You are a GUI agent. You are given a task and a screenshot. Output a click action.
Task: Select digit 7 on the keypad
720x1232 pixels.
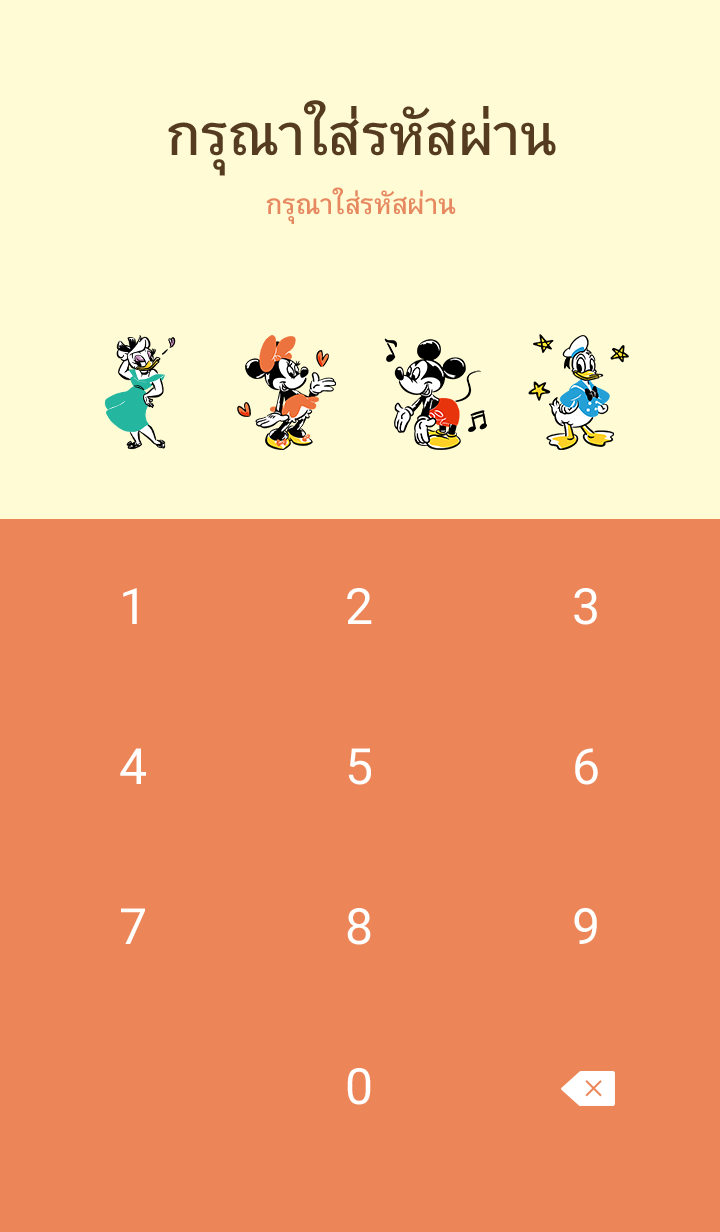tap(132, 927)
